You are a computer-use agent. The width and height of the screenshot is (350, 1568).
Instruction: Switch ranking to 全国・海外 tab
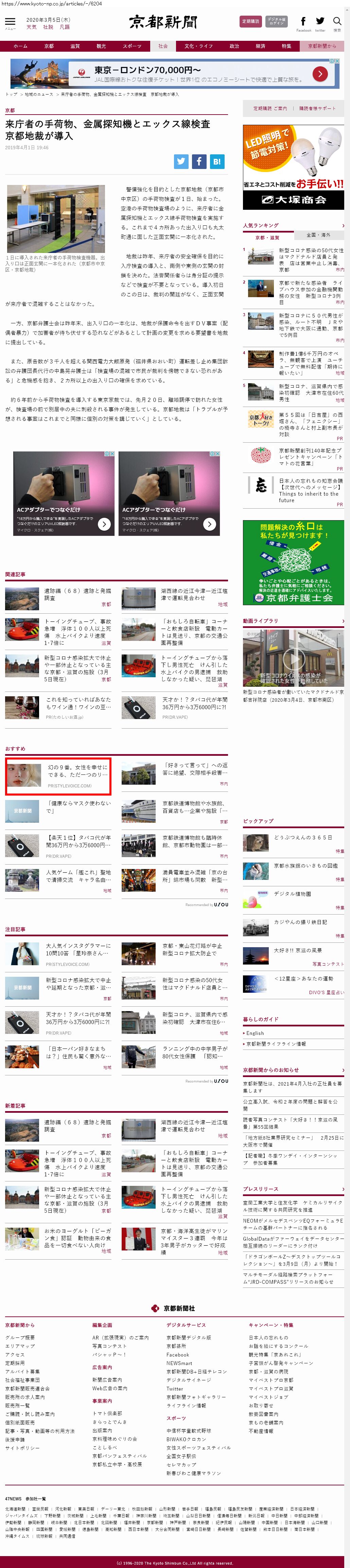[318, 234]
